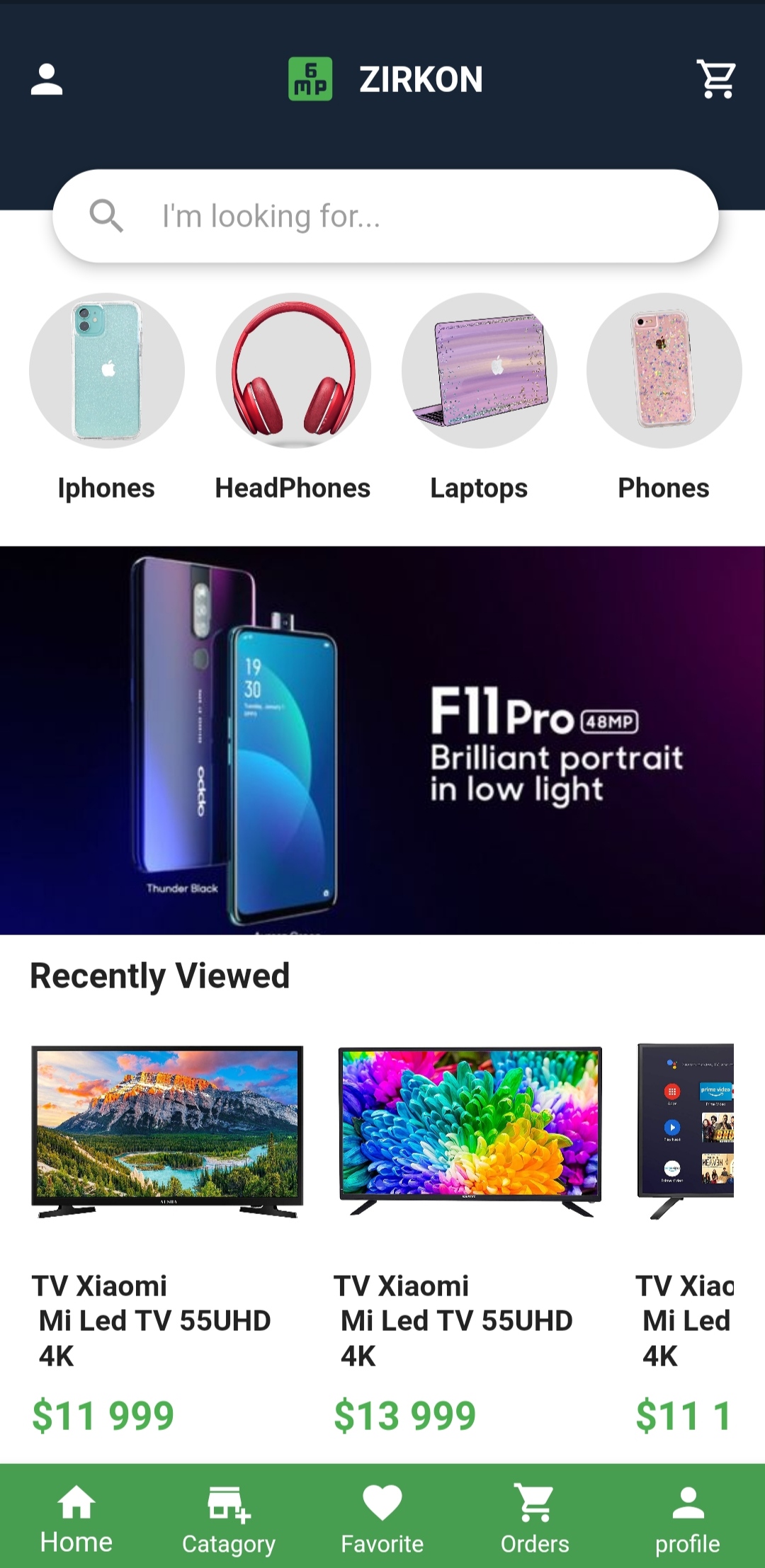Image resolution: width=765 pixels, height=1568 pixels.
Task: Open the F11 Pro promotional banner
Action: (382, 740)
